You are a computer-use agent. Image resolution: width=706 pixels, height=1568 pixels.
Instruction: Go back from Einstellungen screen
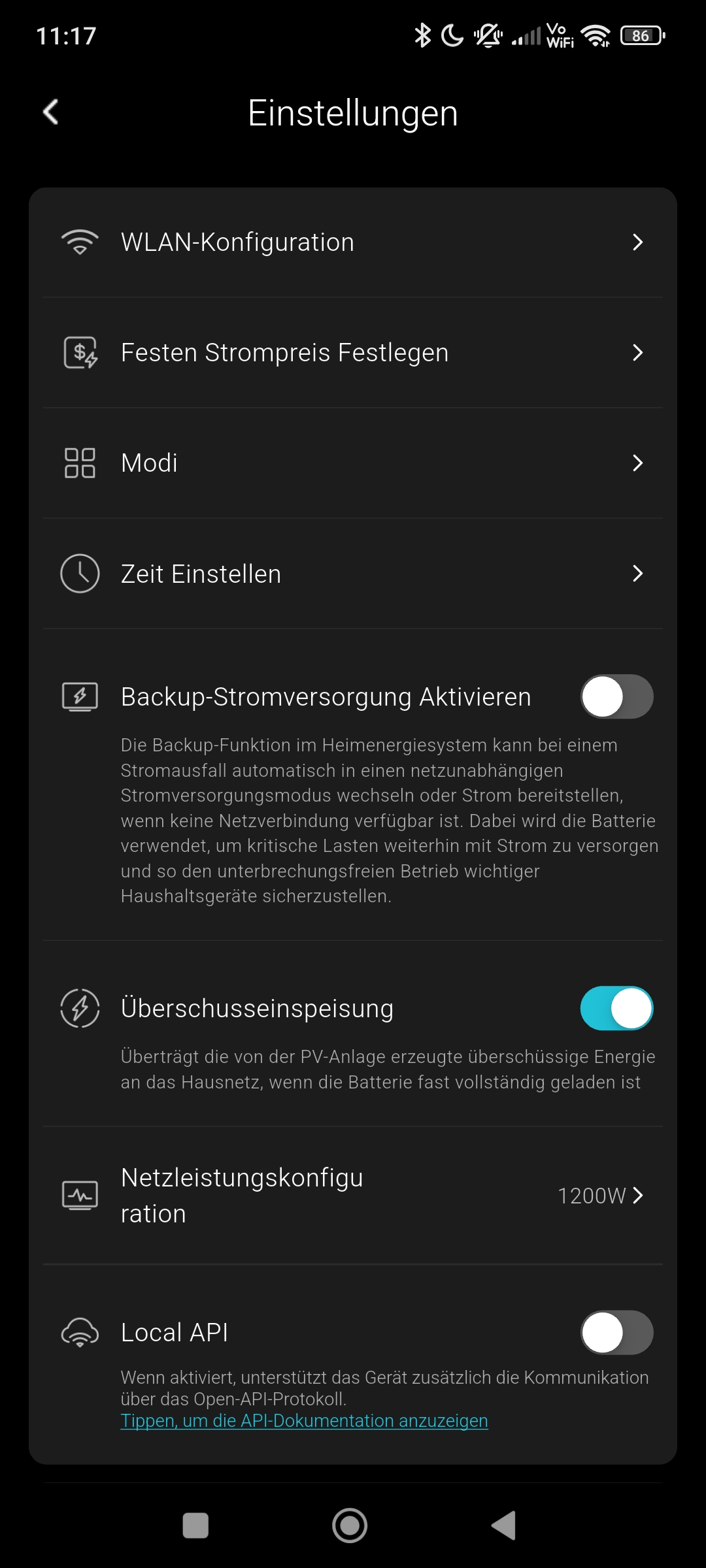click(x=51, y=112)
